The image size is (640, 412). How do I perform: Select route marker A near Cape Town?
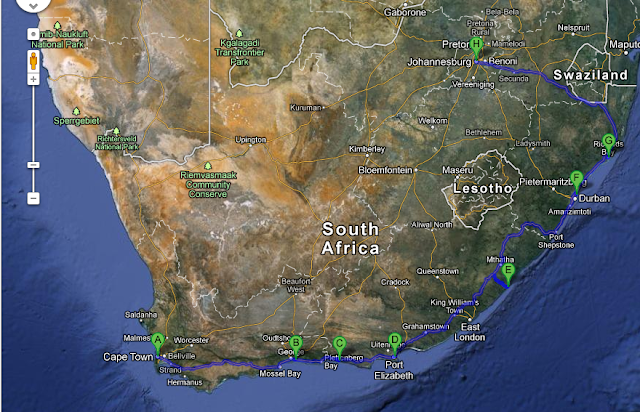pyautogui.click(x=159, y=340)
